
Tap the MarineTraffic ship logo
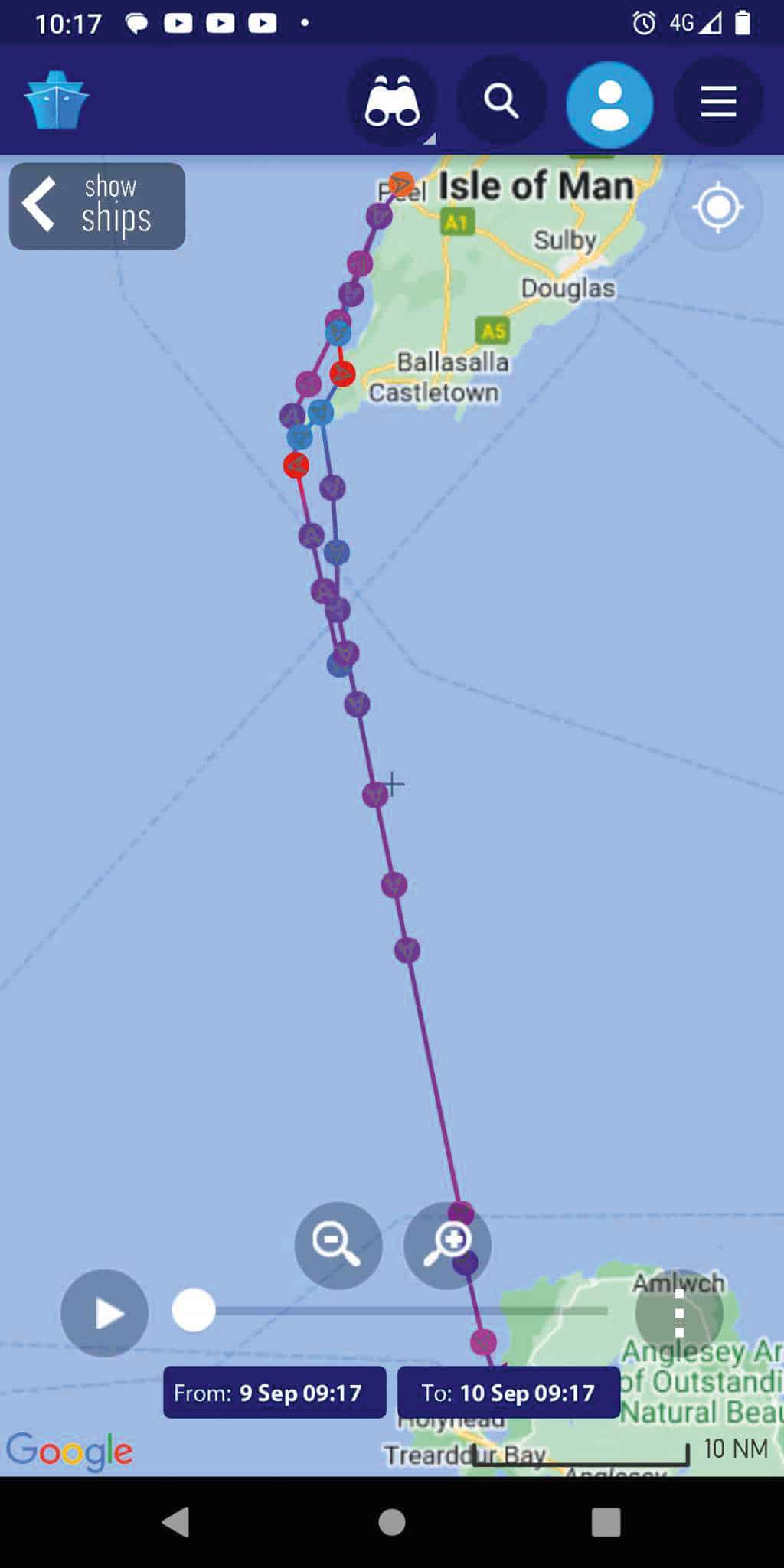coord(57,100)
